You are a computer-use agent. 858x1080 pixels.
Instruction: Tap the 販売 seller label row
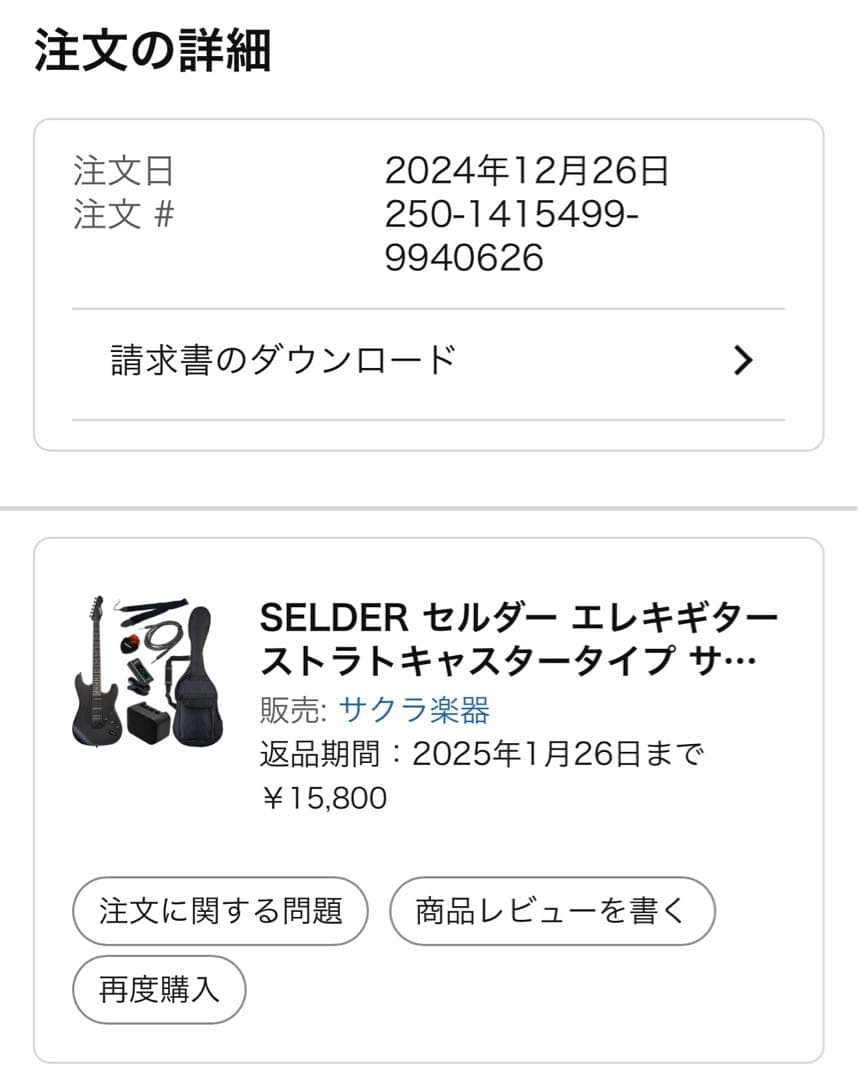click(290, 706)
